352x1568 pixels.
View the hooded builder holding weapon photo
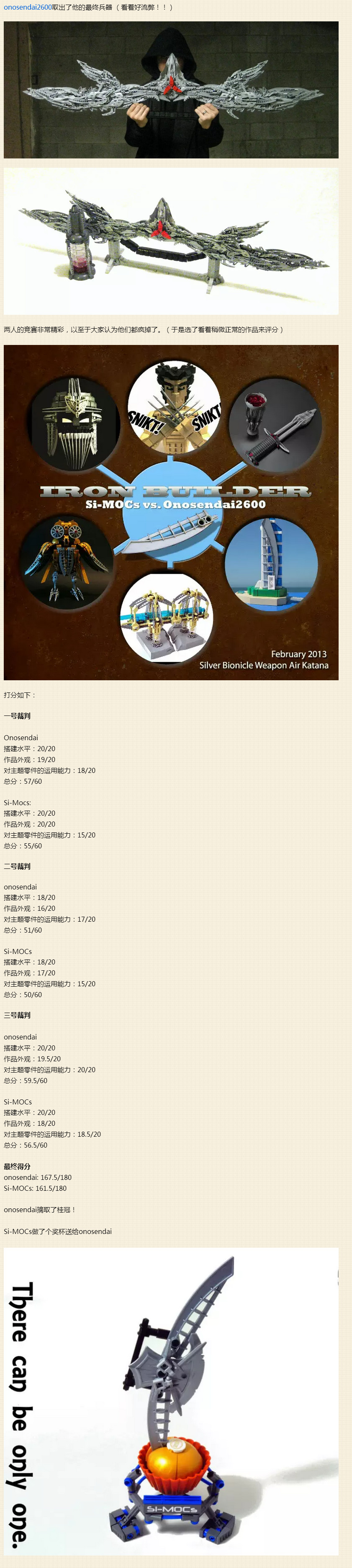pos(171,90)
